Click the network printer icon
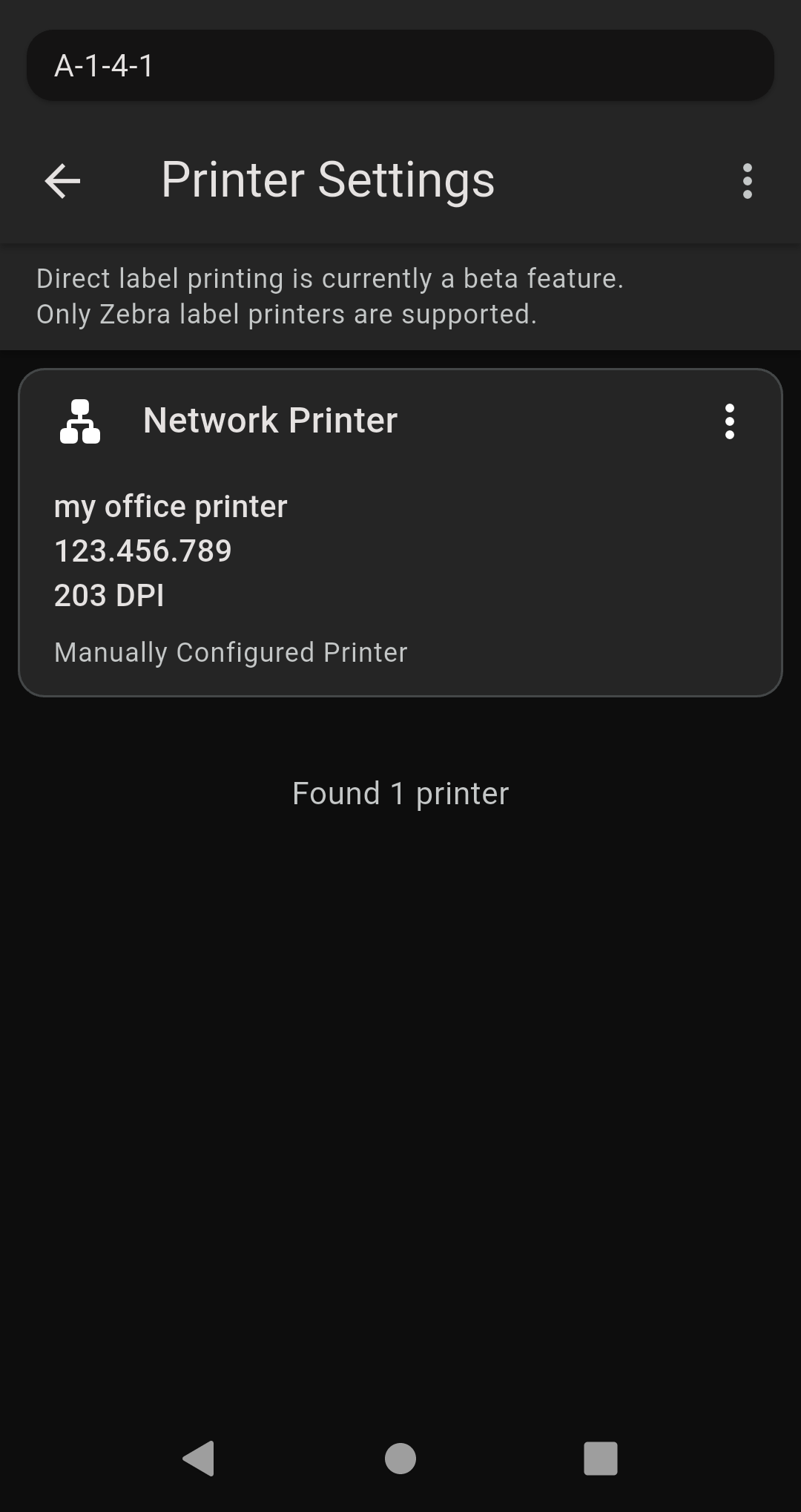The image size is (801, 1512). 80,421
